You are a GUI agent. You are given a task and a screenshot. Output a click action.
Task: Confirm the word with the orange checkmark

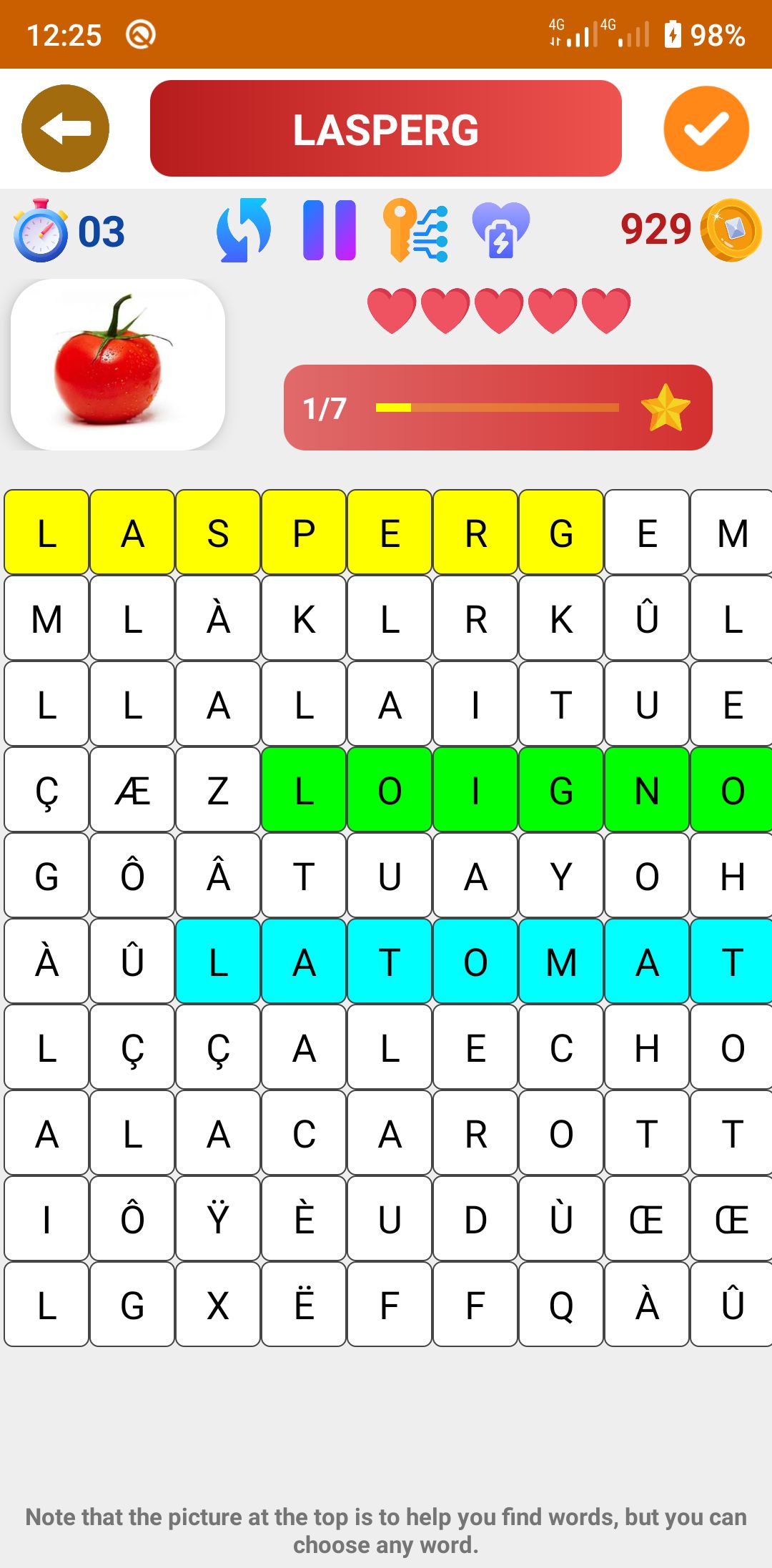point(706,129)
